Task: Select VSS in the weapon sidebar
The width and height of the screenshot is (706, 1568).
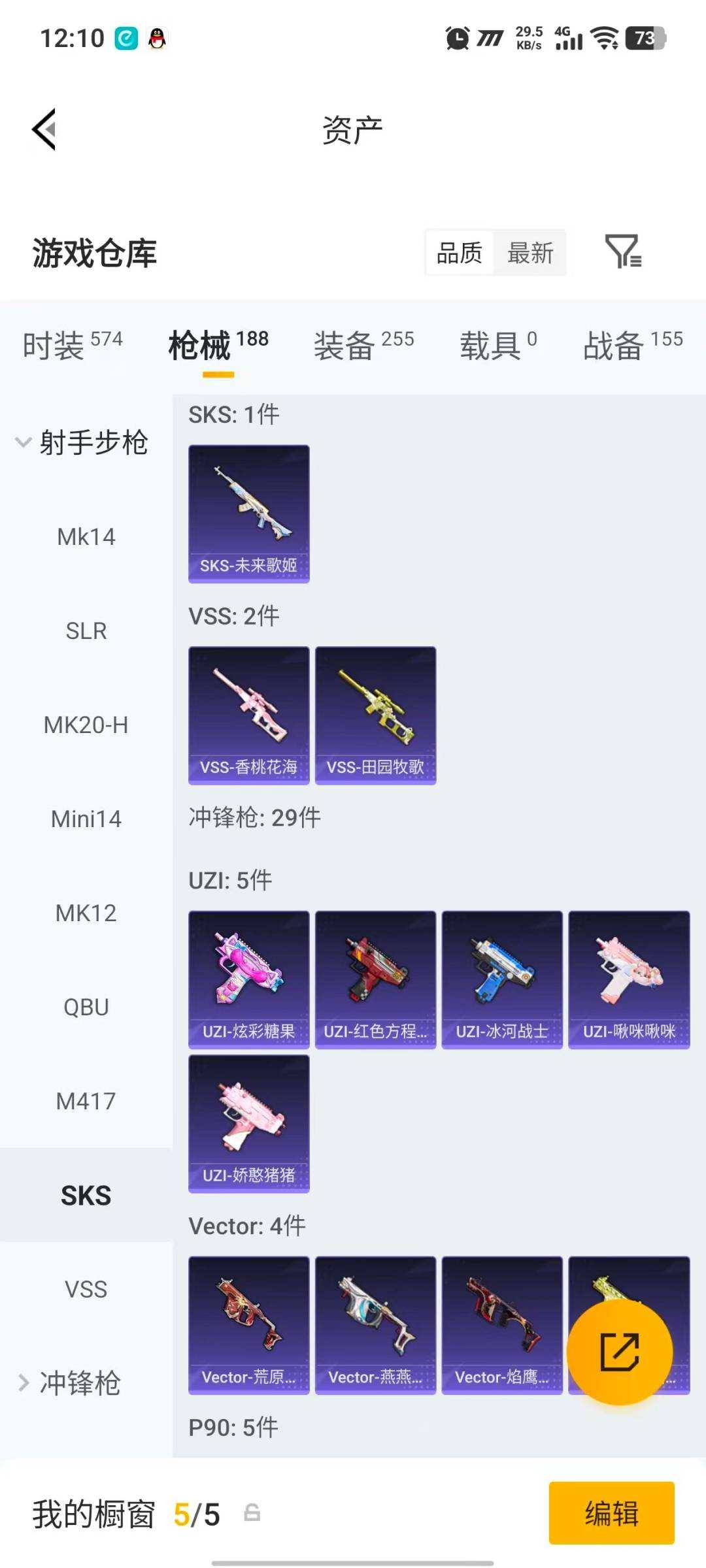Action: click(86, 1288)
